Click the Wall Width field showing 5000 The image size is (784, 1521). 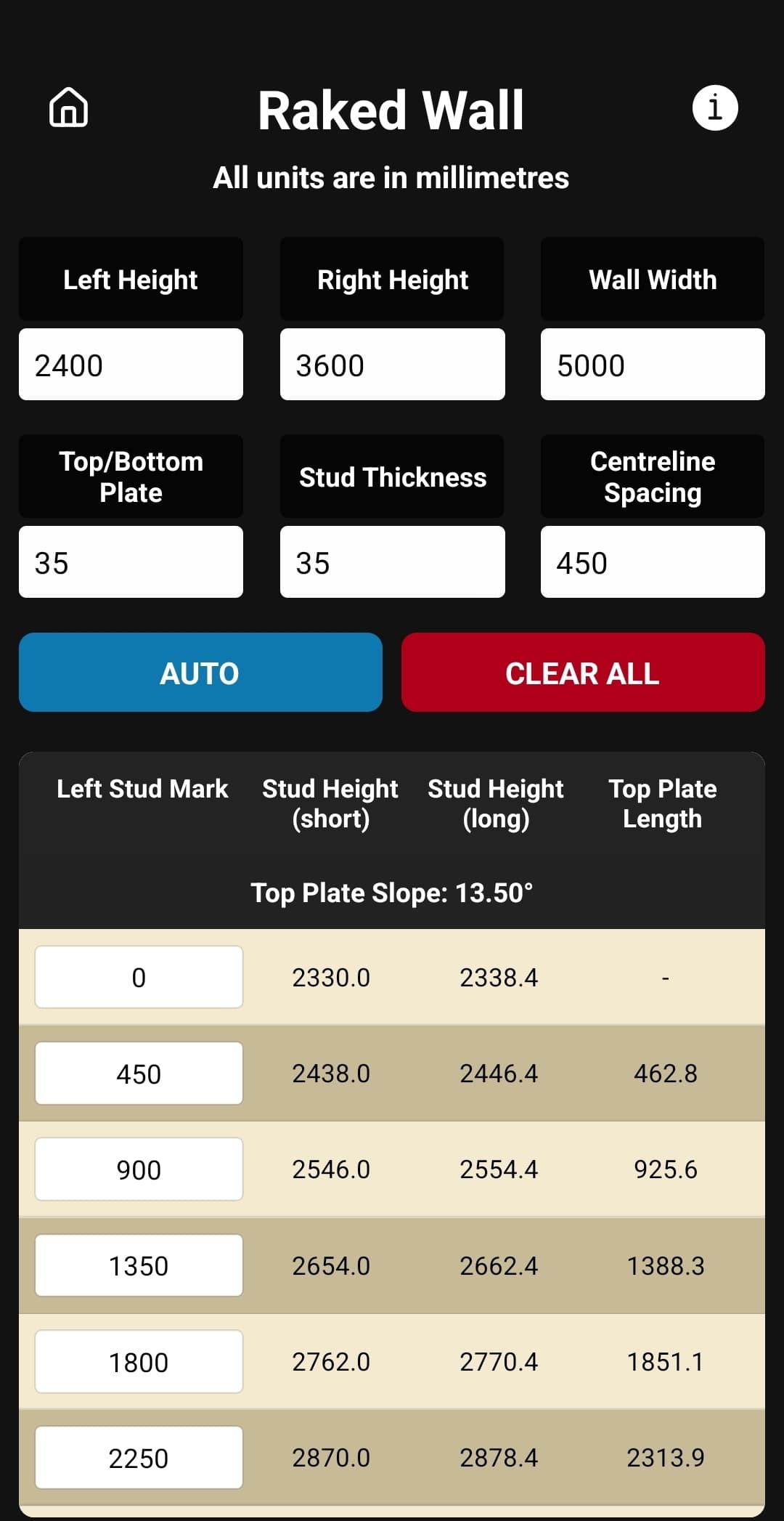tap(651, 365)
